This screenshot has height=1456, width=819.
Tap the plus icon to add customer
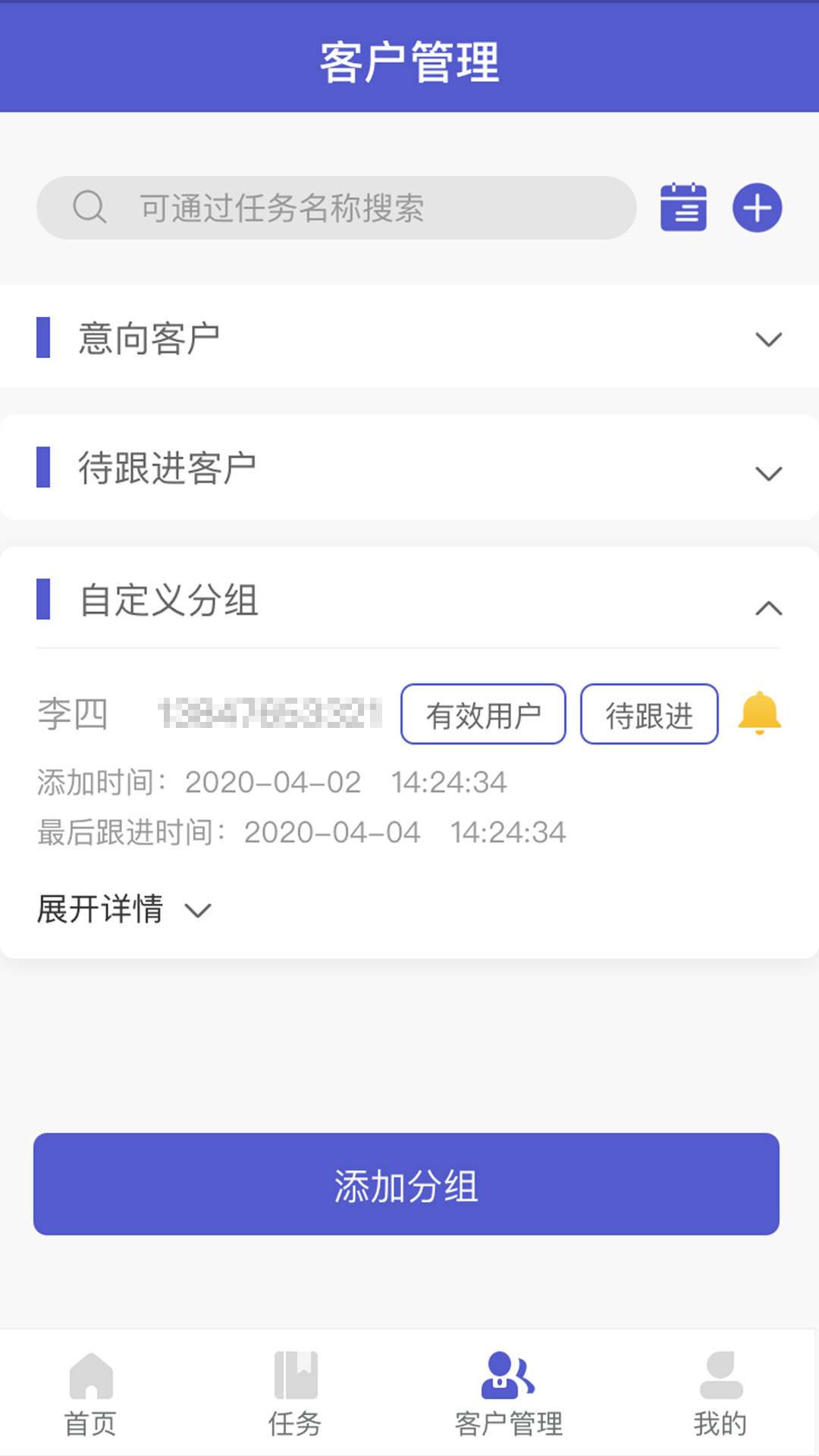tap(757, 207)
